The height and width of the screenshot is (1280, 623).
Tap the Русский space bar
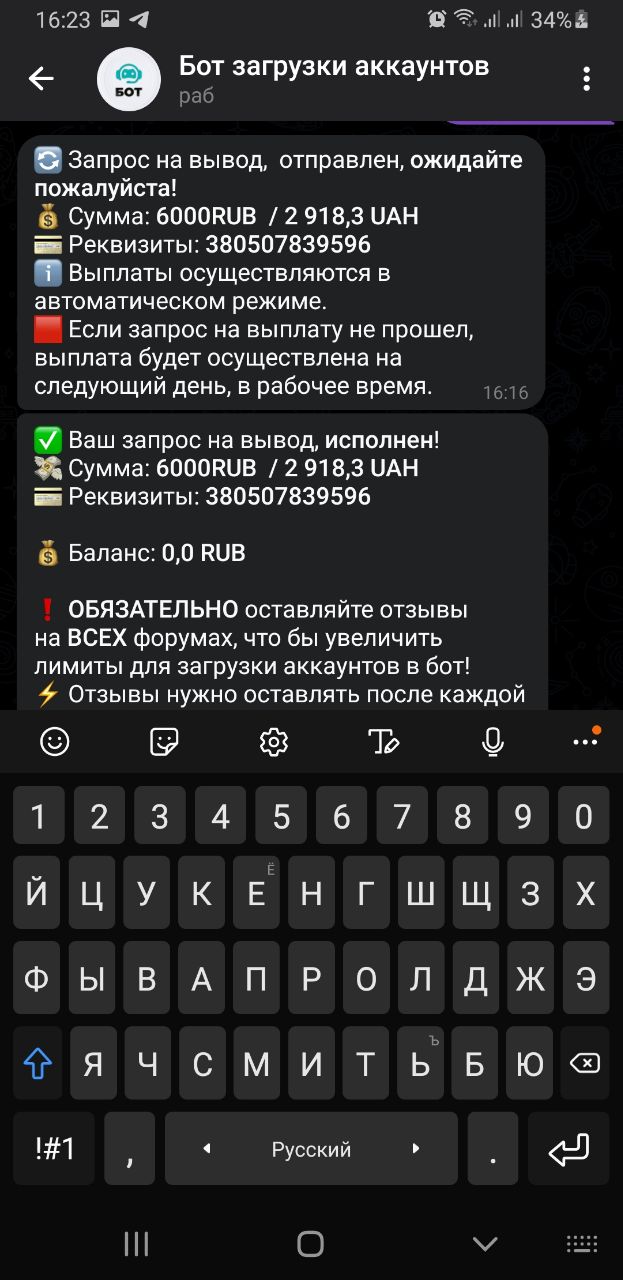click(x=311, y=1149)
